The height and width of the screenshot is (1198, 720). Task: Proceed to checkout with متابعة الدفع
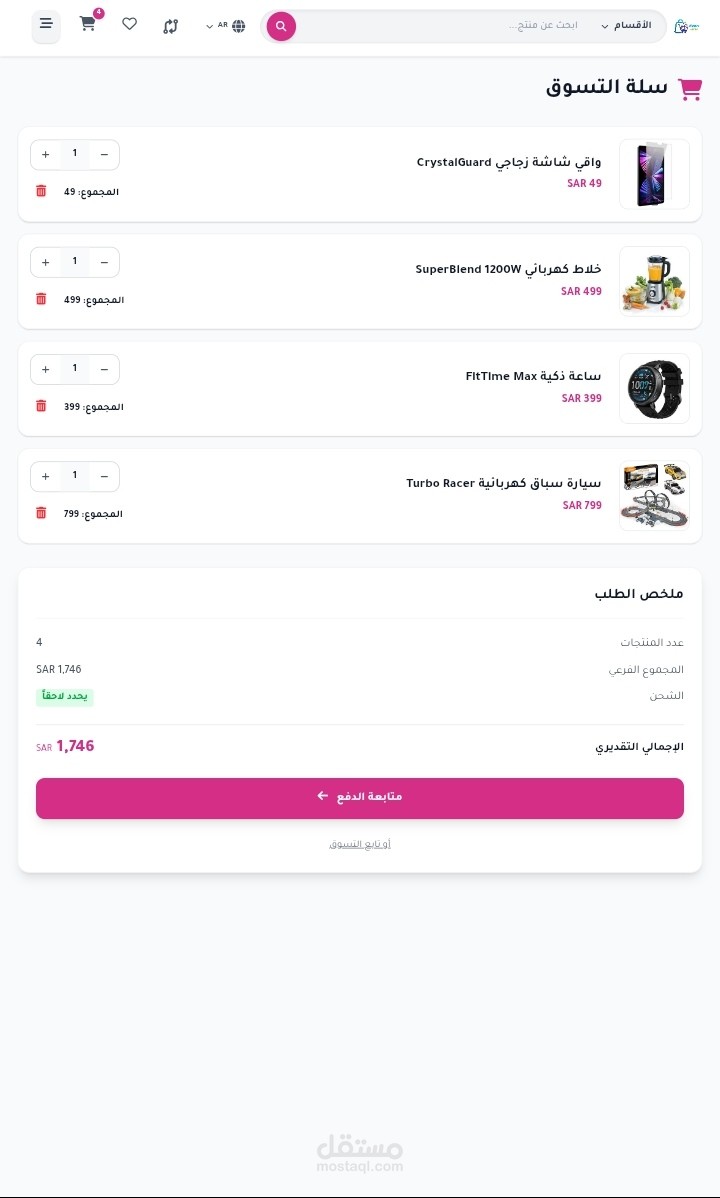pos(360,798)
